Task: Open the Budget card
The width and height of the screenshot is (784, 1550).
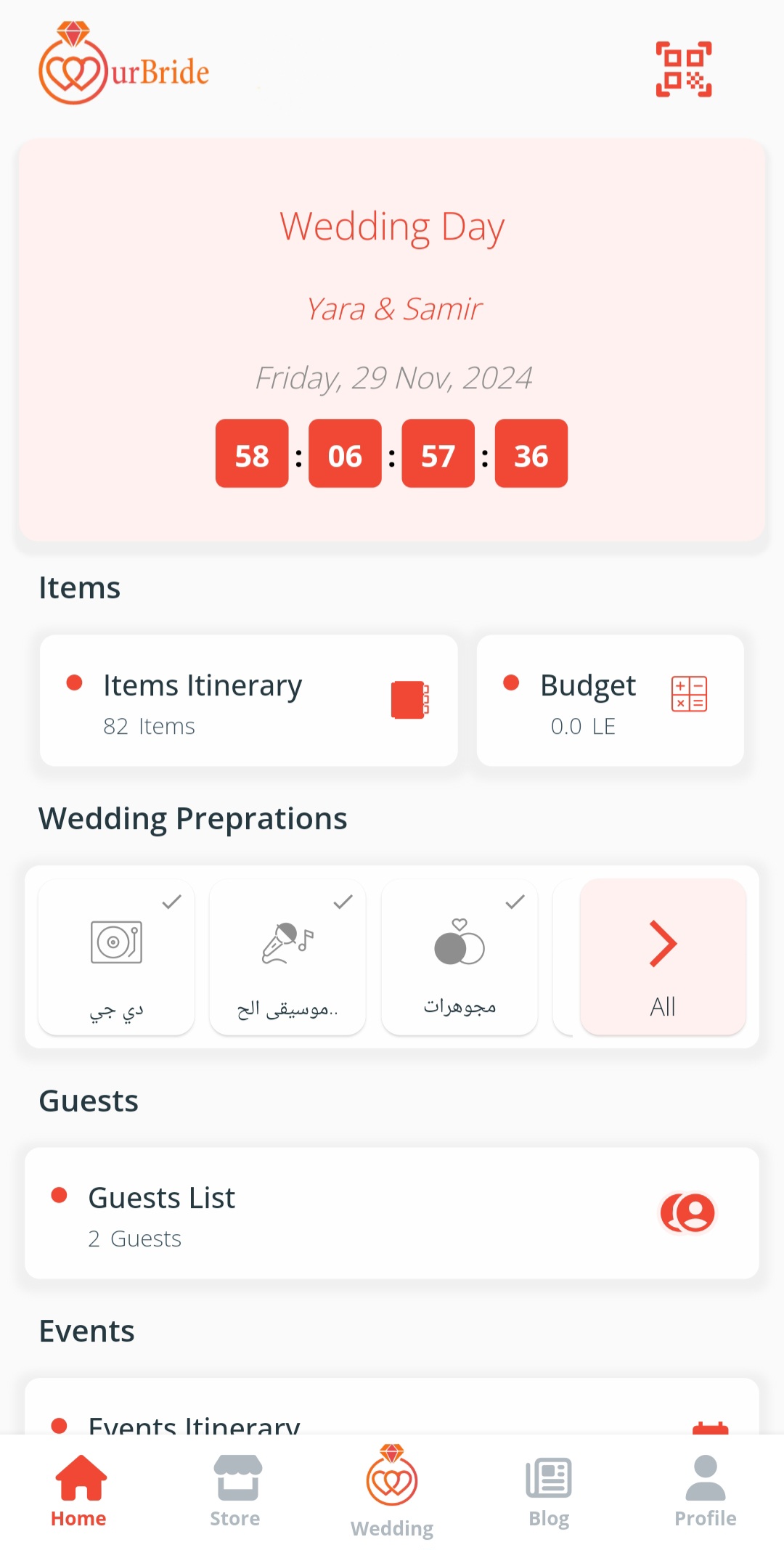Action: (610, 701)
